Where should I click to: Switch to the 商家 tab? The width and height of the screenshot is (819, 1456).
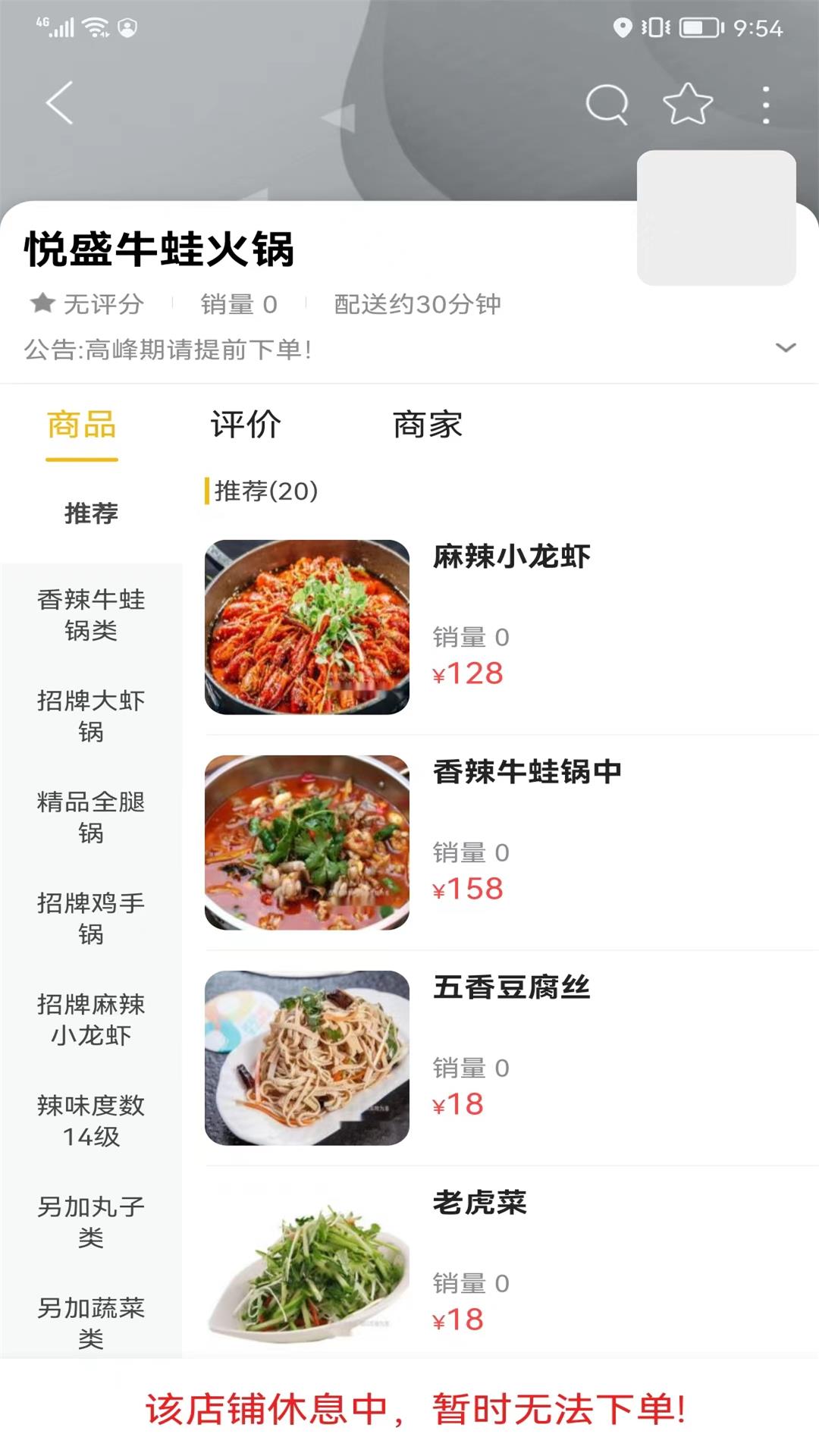427,425
